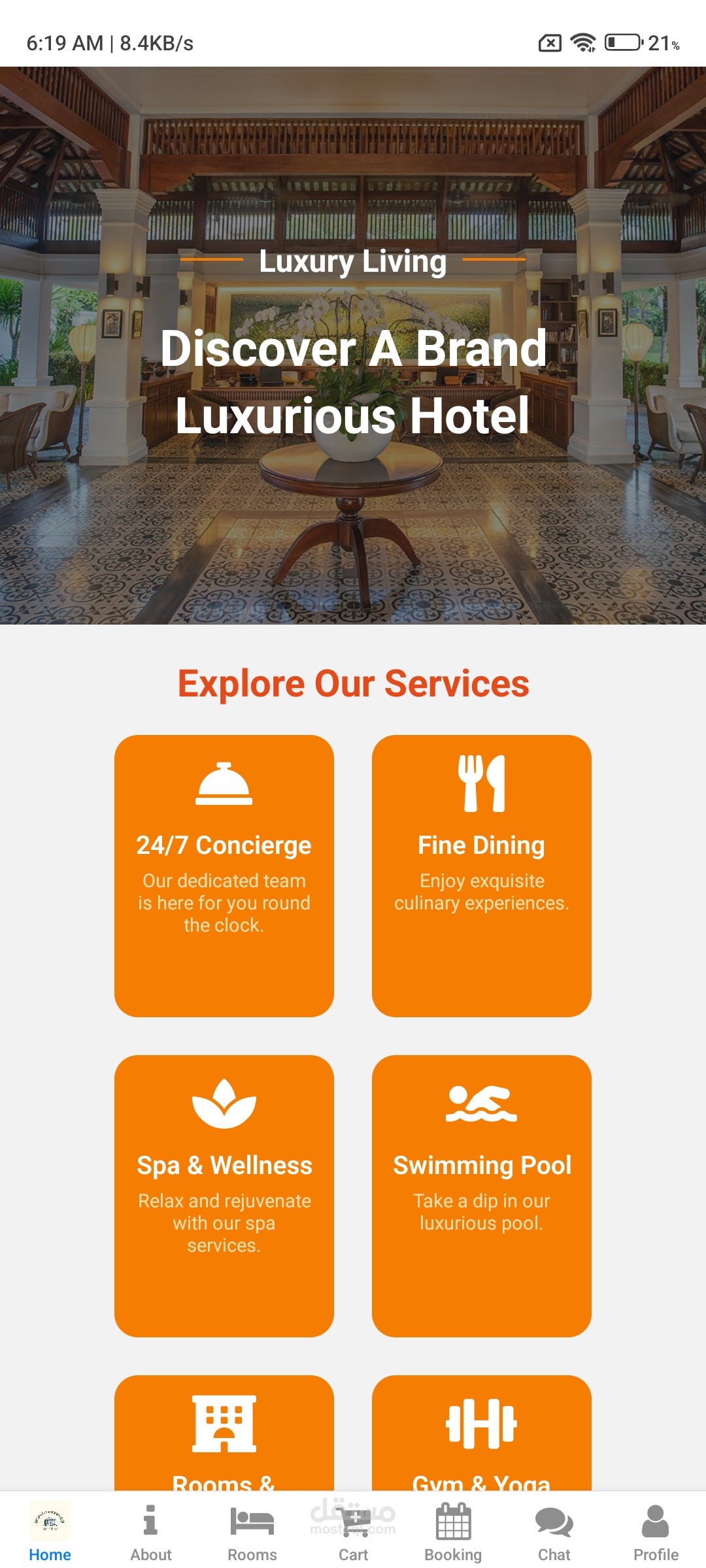Open the Fine Dining service card

pyautogui.click(x=481, y=875)
